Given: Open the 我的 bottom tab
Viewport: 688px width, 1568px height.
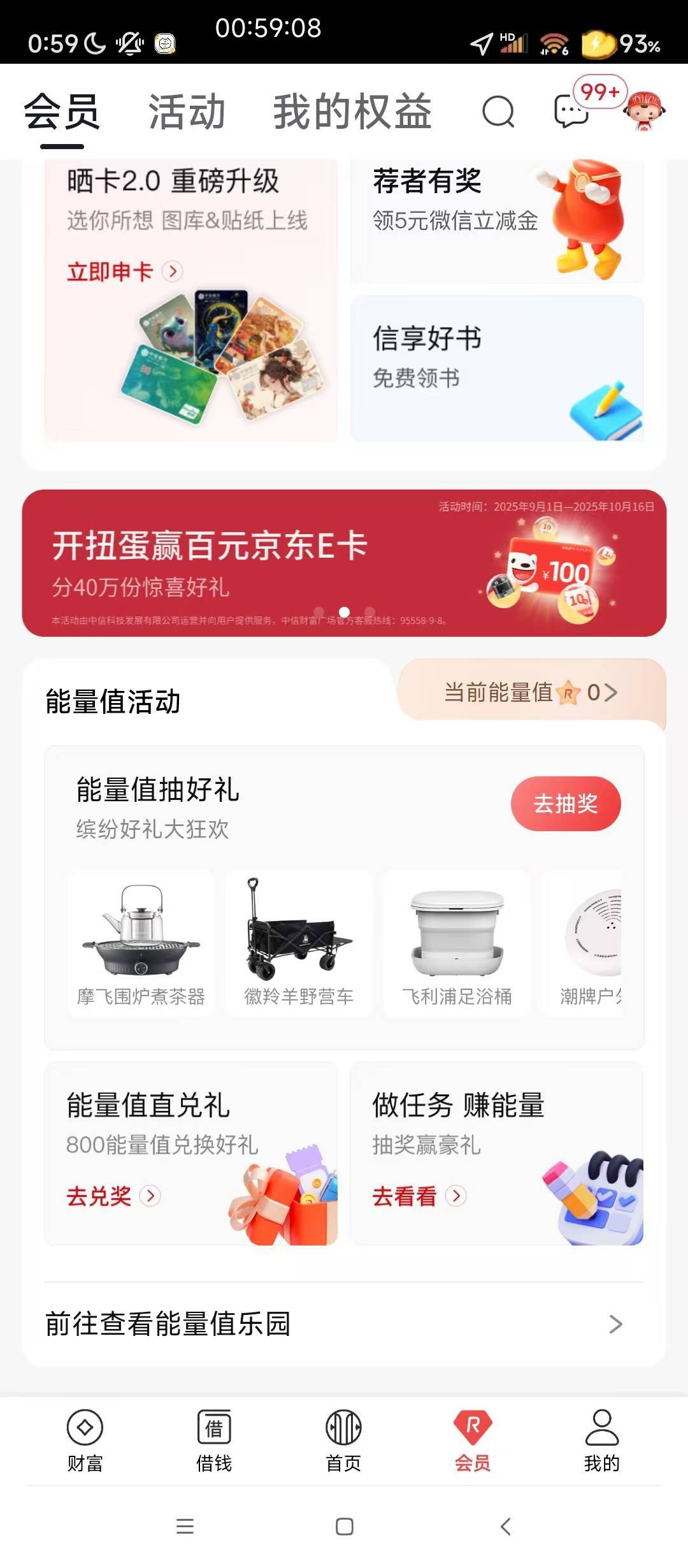Looking at the screenshot, I should pos(602,1441).
